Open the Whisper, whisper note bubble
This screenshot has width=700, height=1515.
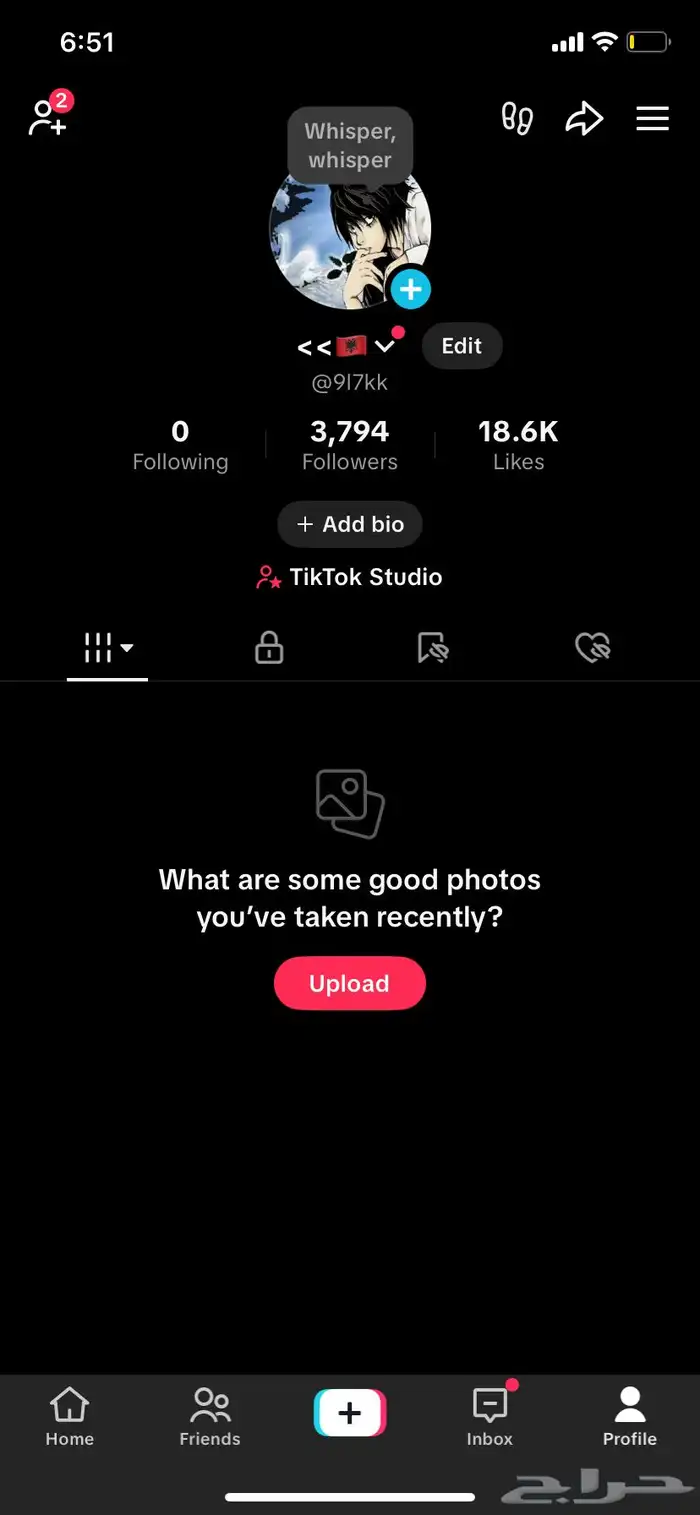(x=350, y=146)
